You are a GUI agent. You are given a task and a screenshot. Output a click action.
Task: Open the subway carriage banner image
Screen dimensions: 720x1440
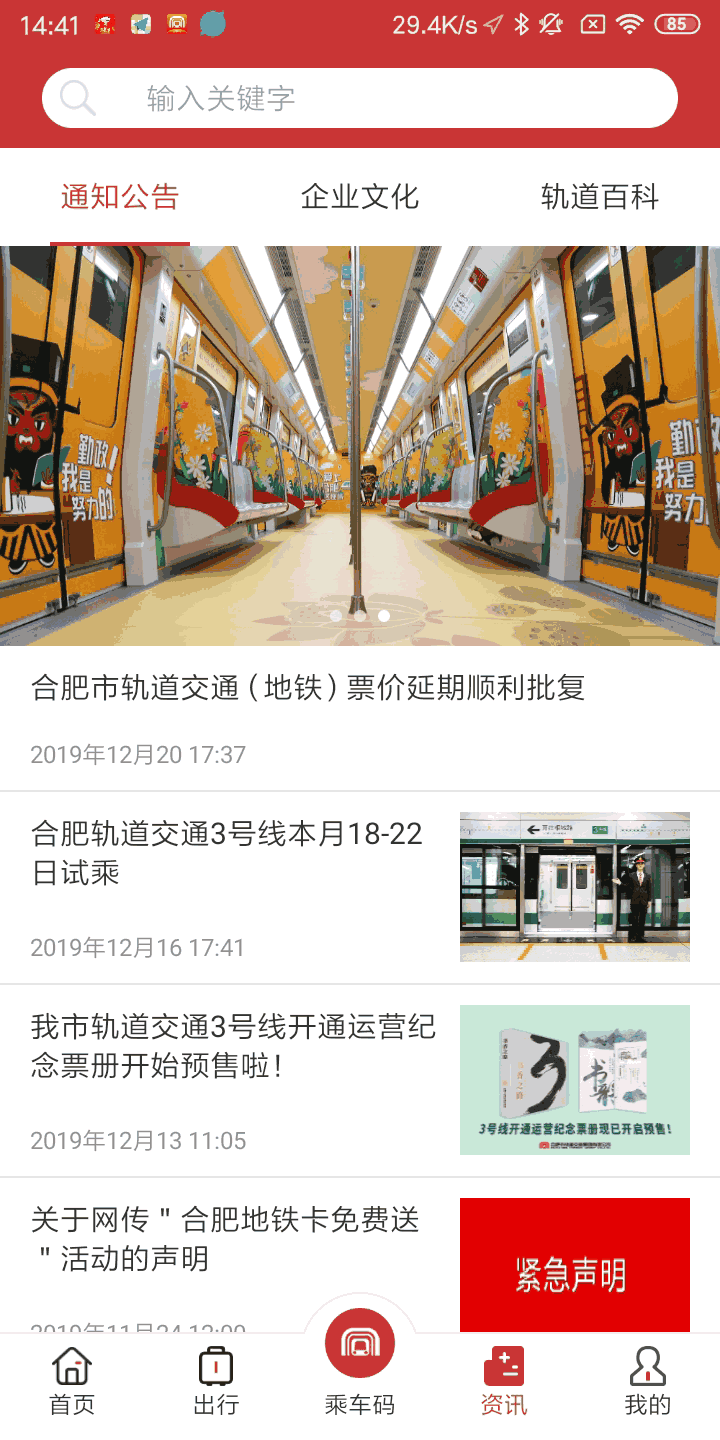360,445
